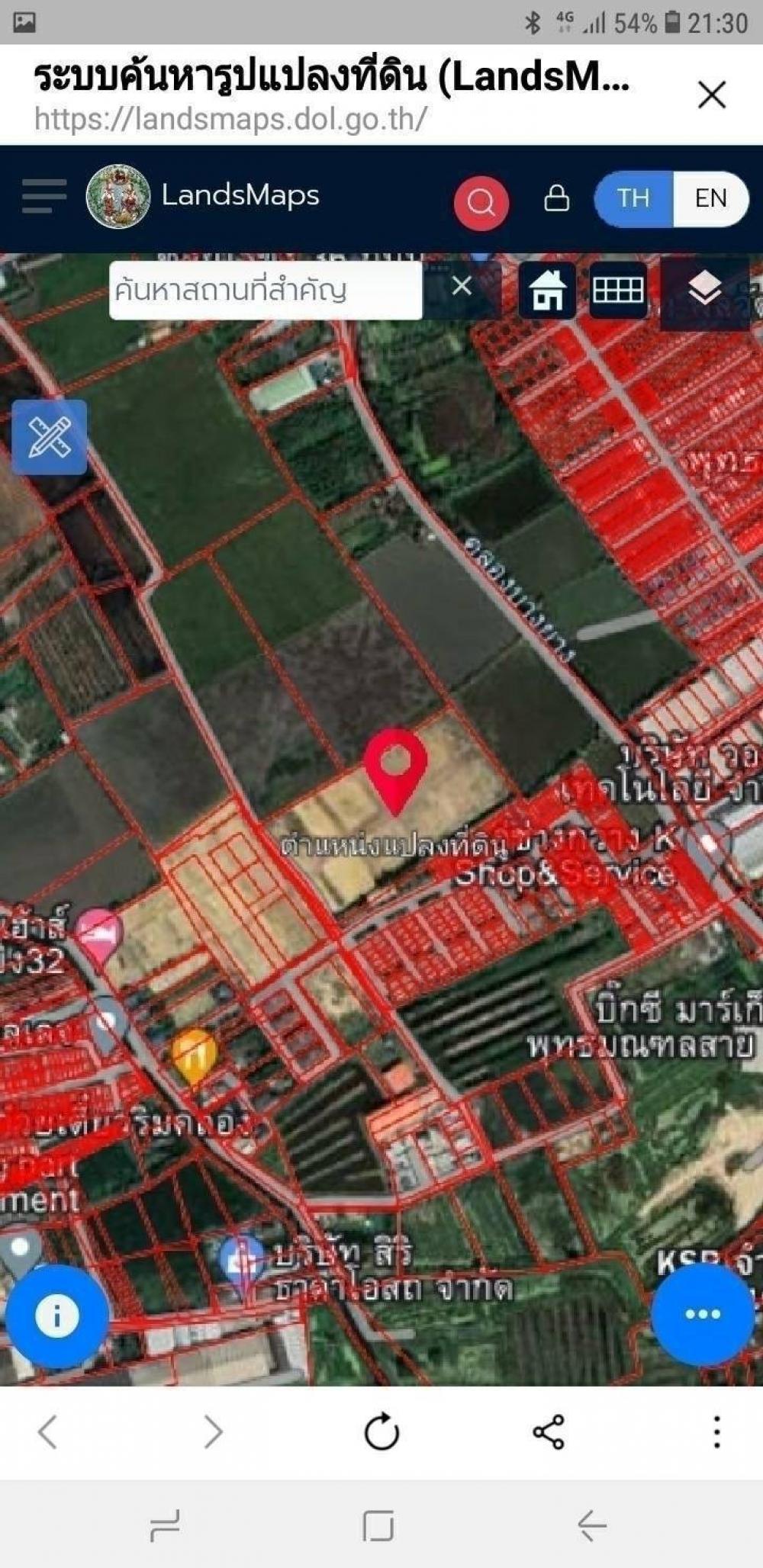Screen dimensions: 763x1568
Task: Open the browser overflow menu
Action: coord(716,1431)
